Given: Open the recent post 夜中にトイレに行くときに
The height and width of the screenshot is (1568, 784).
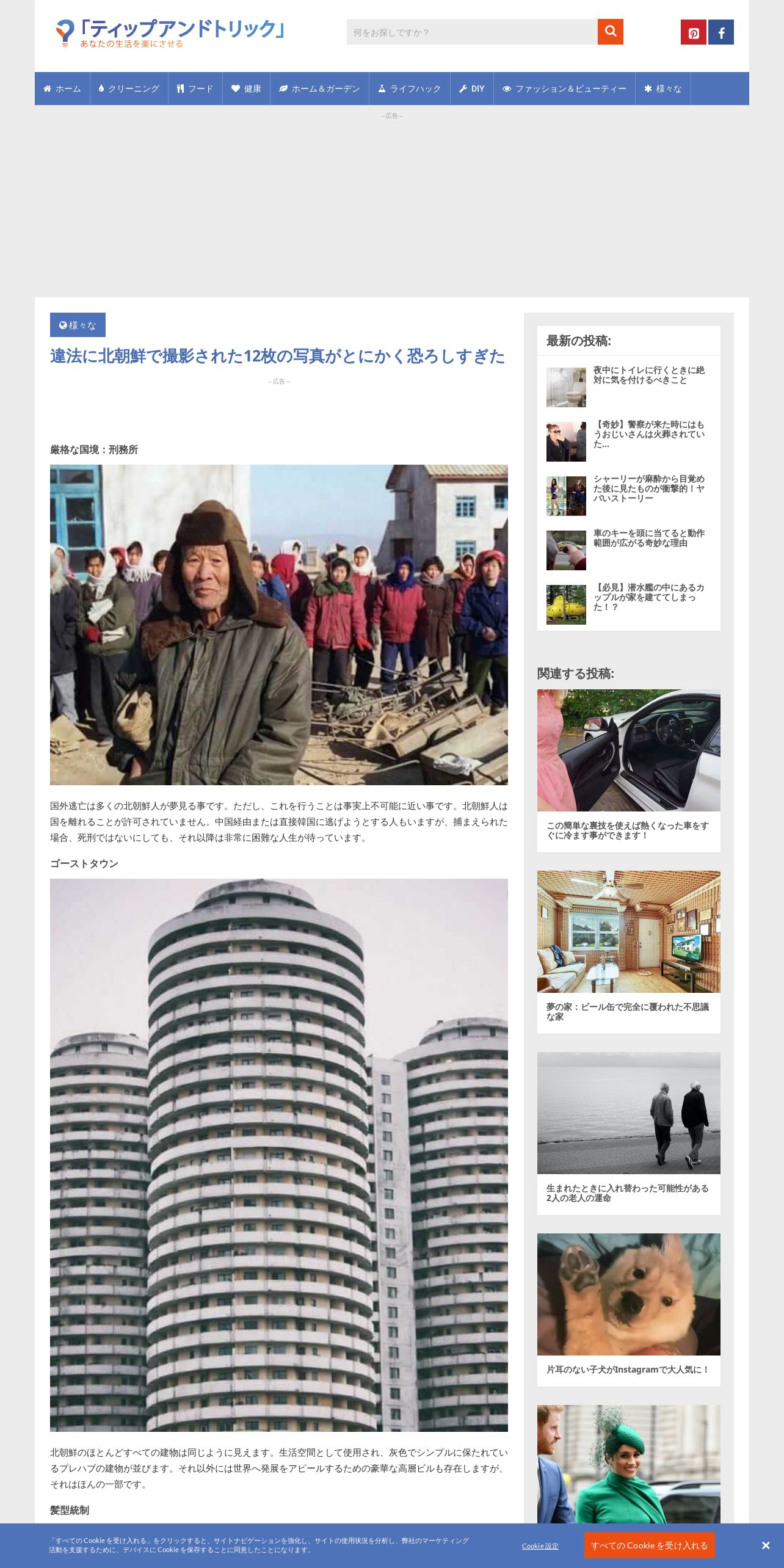Looking at the screenshot, I should click(x=649, y=375).
